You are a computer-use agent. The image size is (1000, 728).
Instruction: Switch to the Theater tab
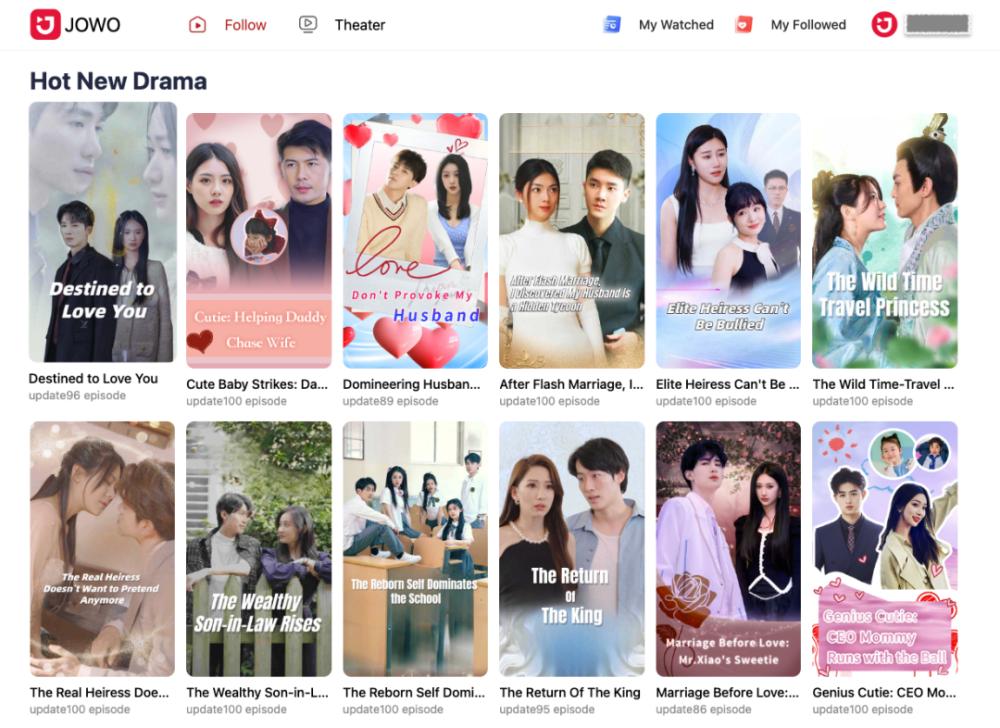click(x=343, y=25)
